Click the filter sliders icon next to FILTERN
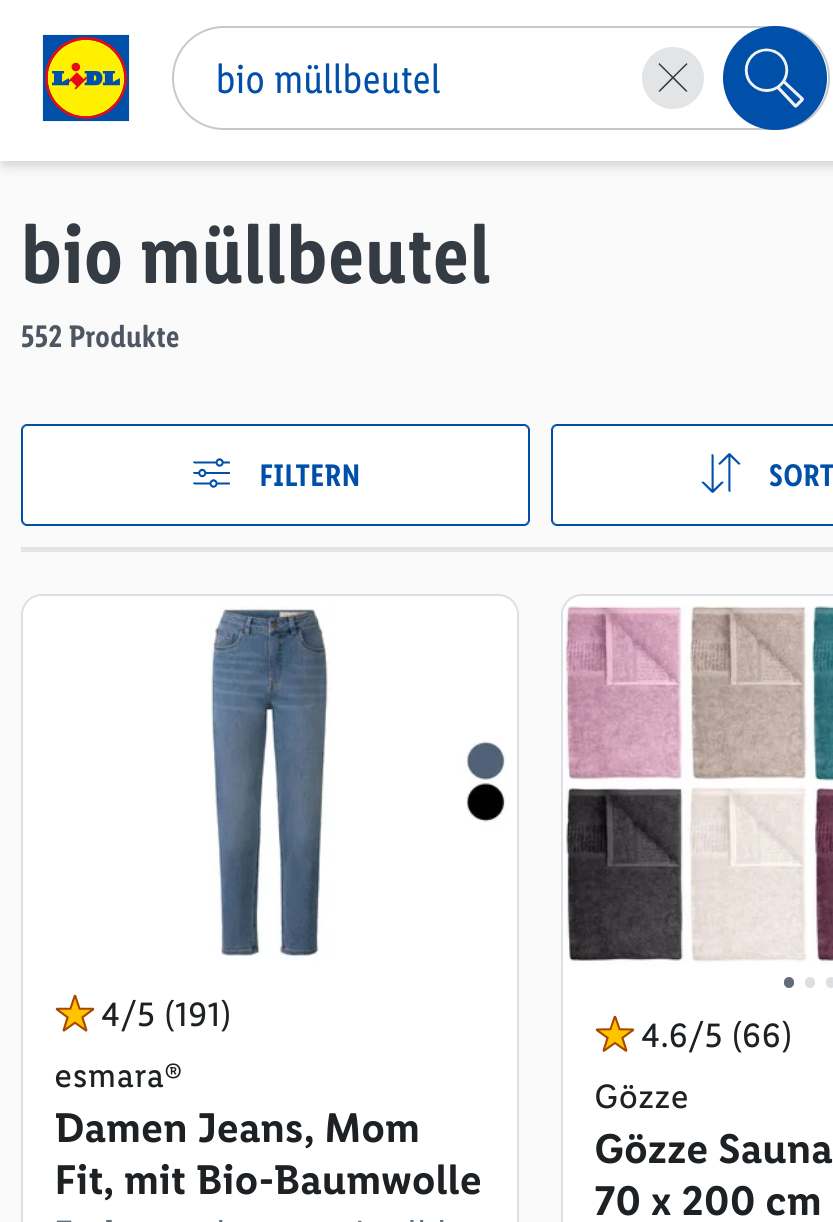The width and height of the screenshot is (833, 1222). click(212, 472)
